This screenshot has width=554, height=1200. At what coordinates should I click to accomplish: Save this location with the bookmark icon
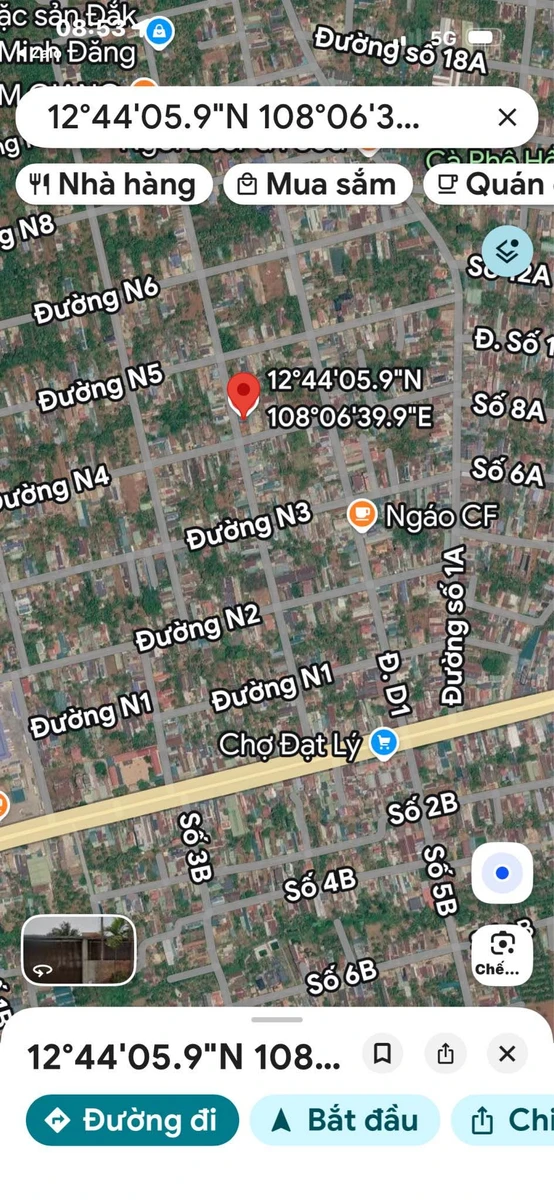pos(381,1053)
